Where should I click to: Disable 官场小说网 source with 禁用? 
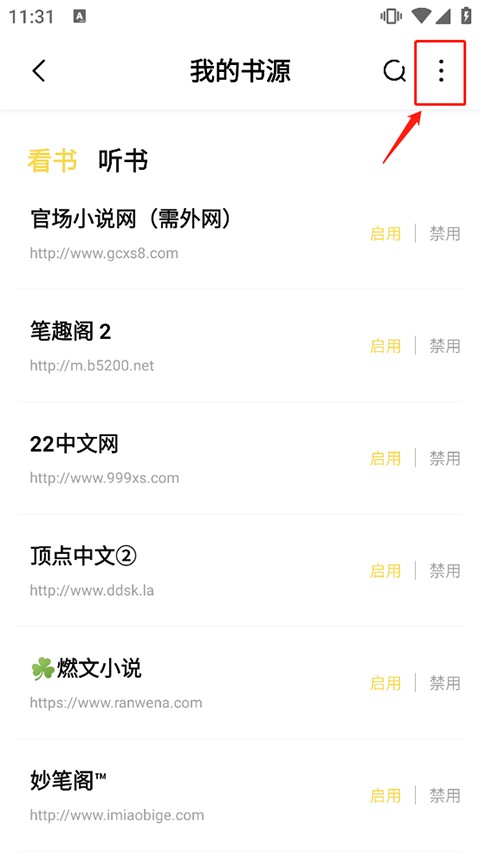pos(445,234)
